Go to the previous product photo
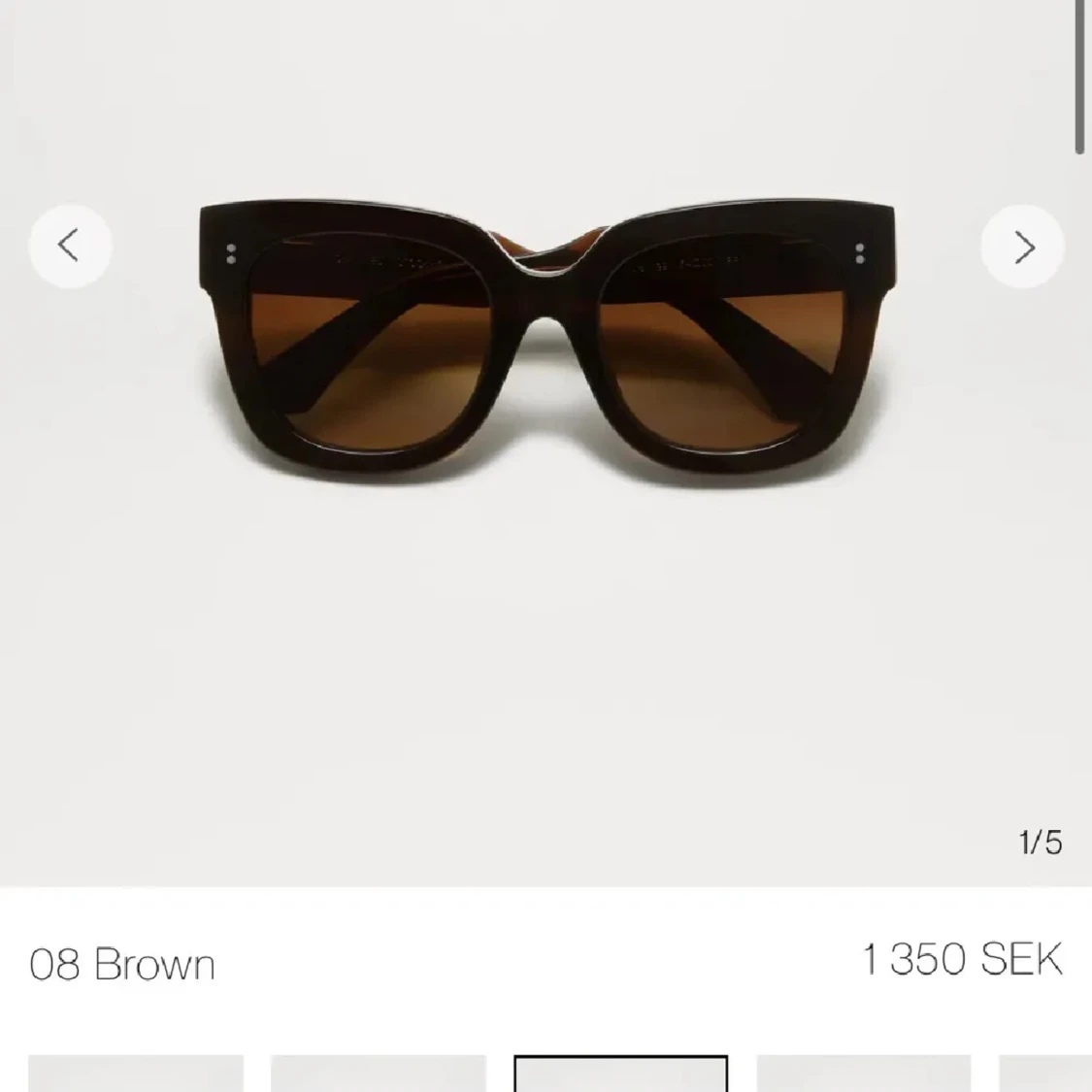 70,247
